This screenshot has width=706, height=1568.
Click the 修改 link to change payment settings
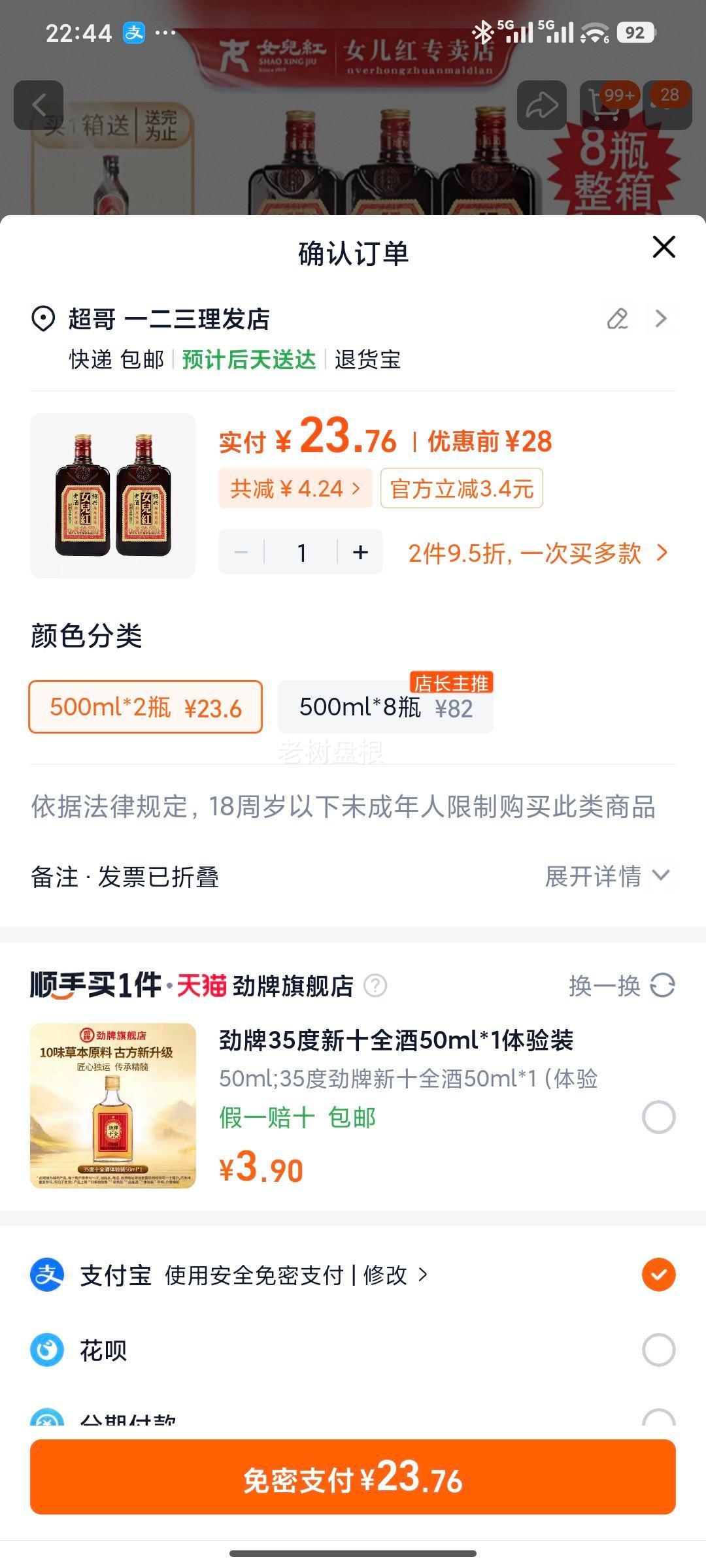[x=386, y=1275]
